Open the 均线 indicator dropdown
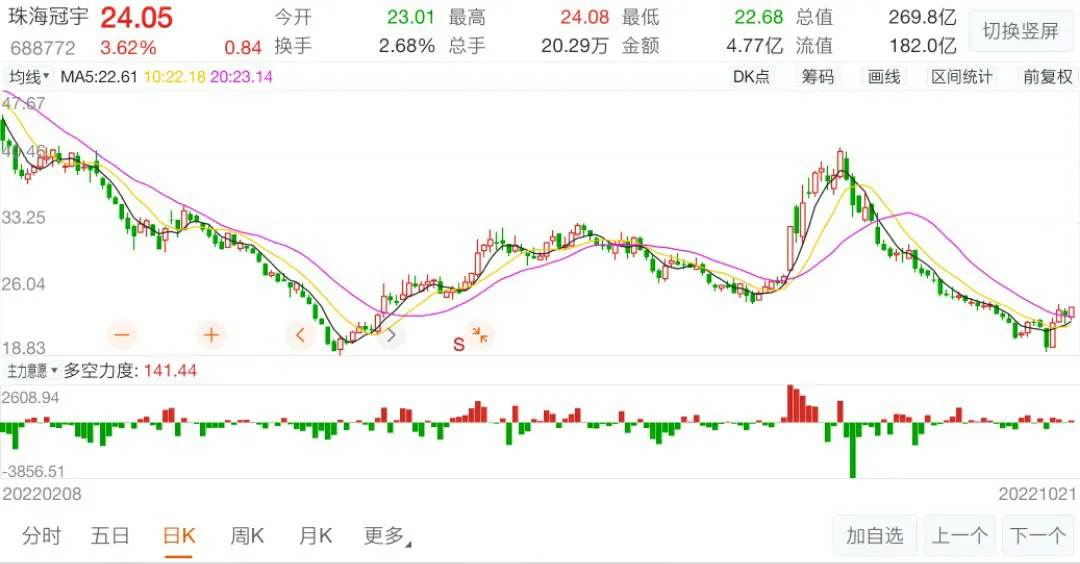Screen dimensions: 1080x564 29,77
